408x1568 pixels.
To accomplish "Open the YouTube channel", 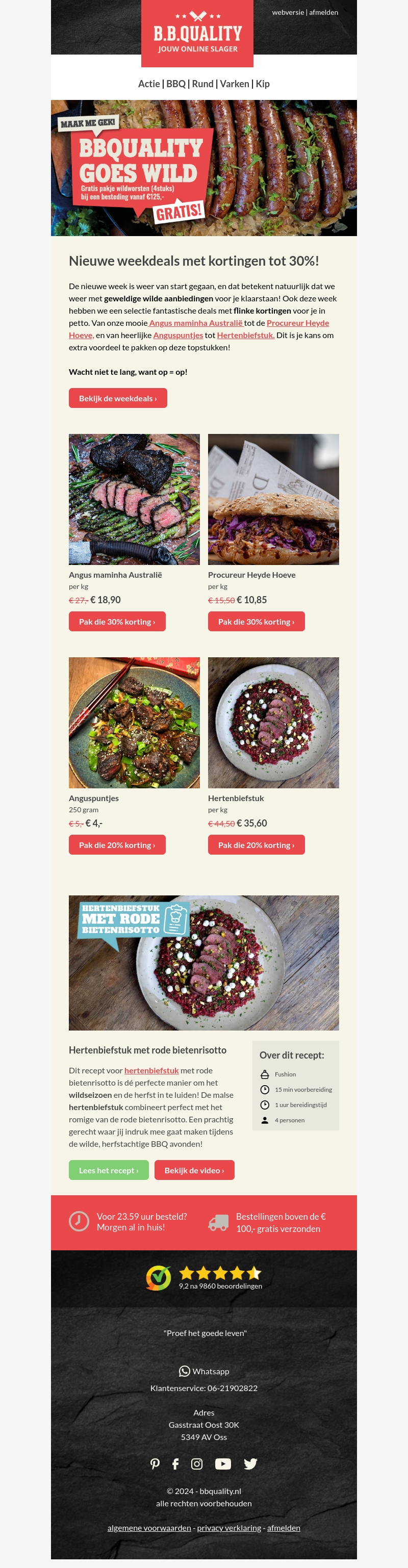I will [223, 1464].
